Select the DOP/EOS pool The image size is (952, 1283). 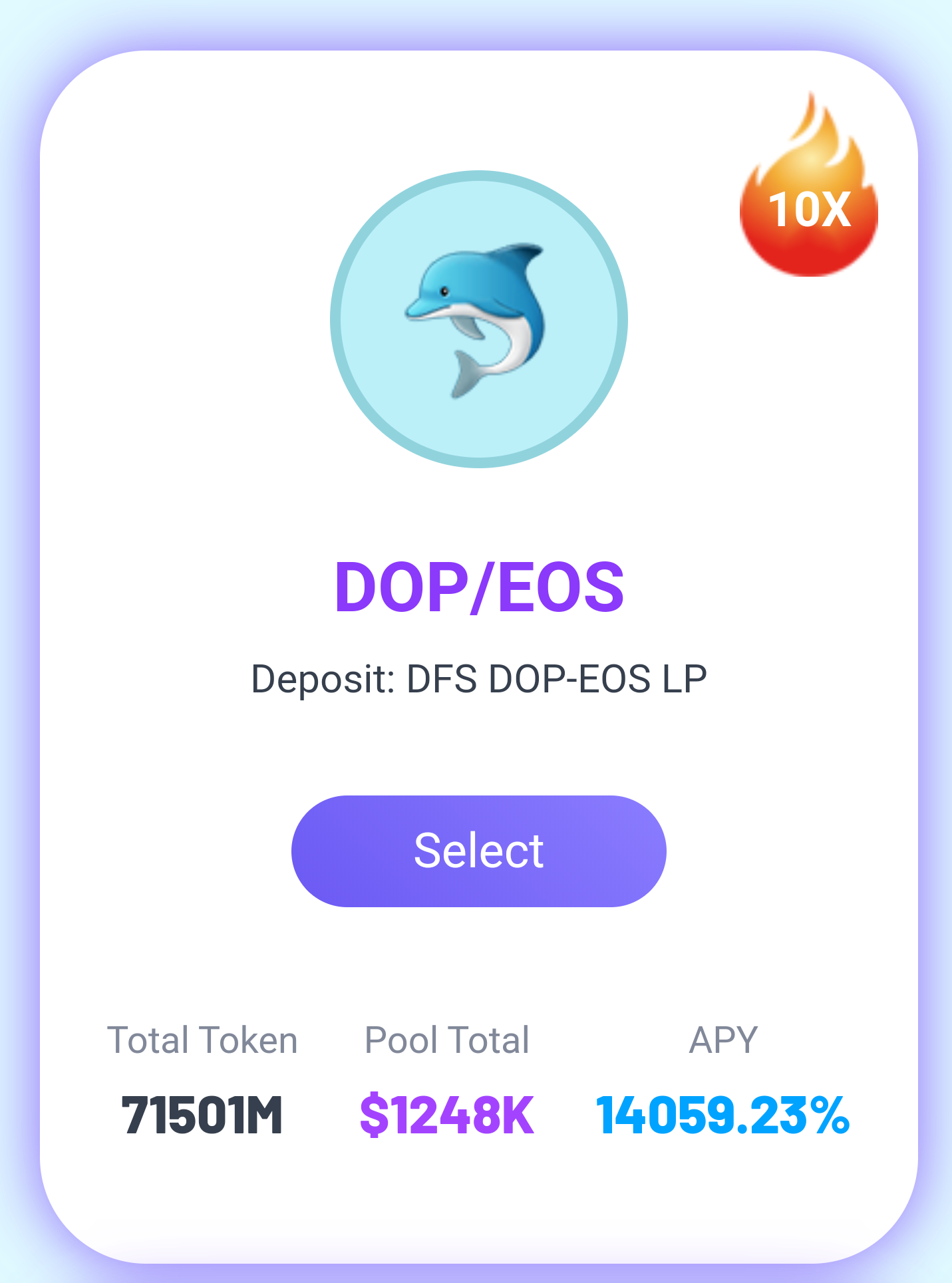[x=478, y=851]
